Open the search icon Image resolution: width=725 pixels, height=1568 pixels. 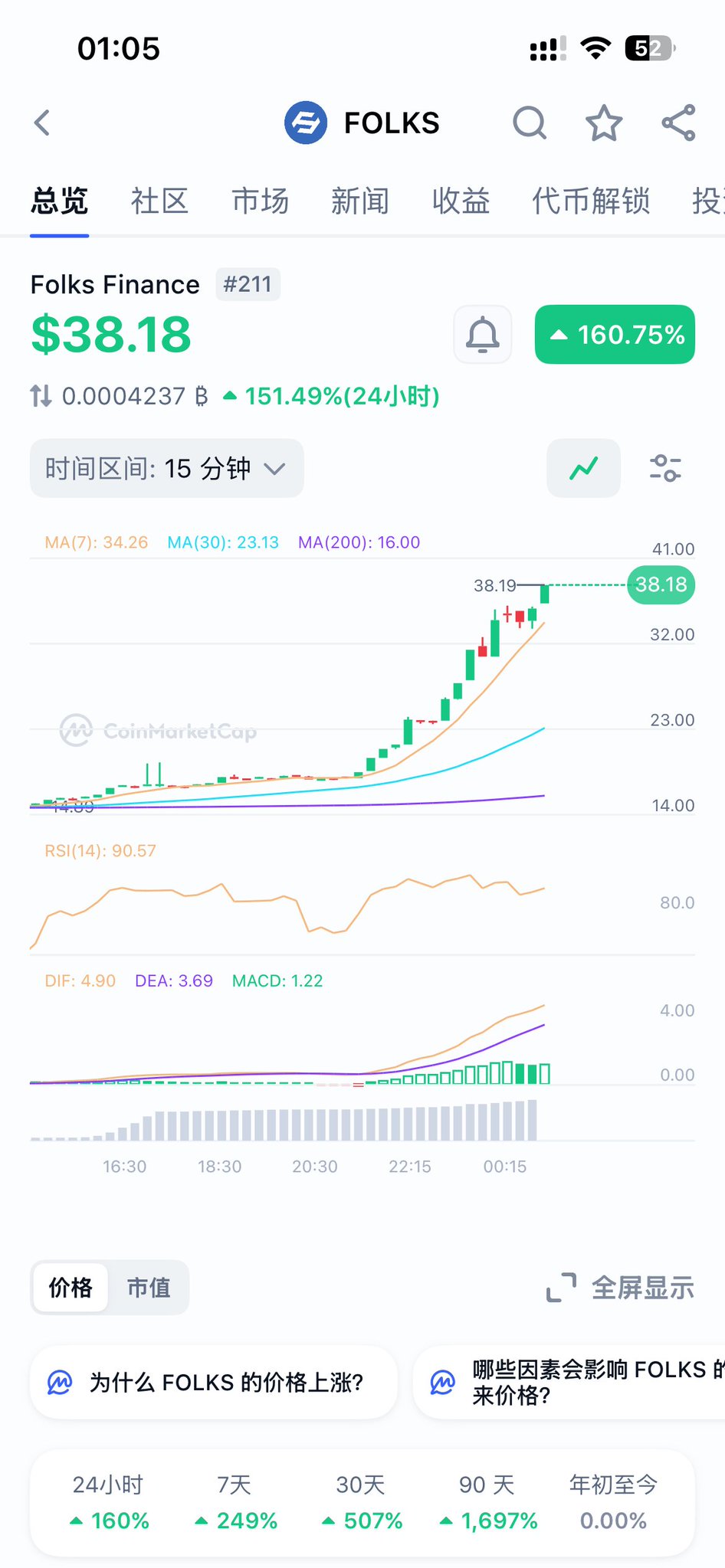529,123
